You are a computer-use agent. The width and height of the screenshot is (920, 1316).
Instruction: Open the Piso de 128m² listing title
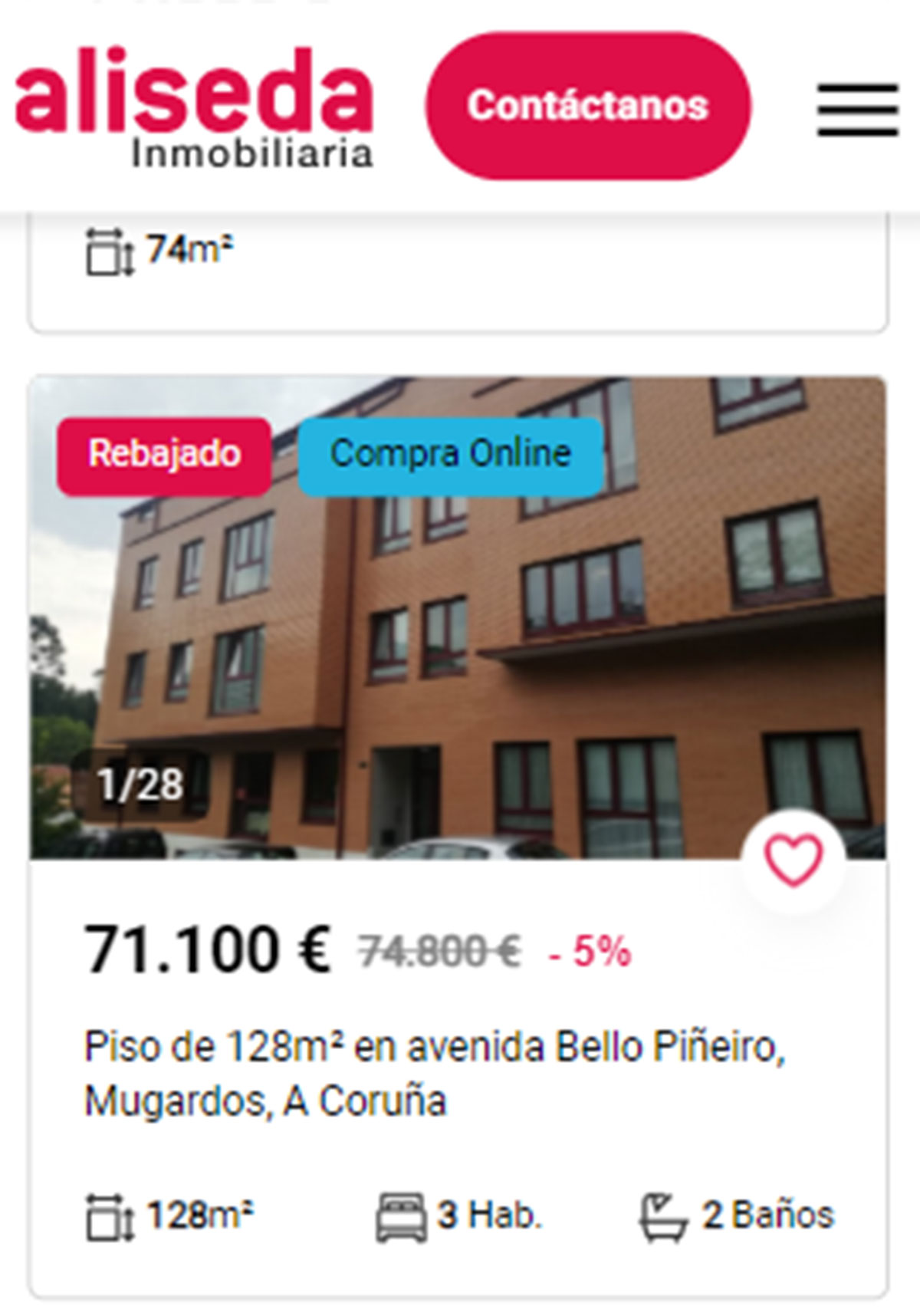tap(434, 1073)
